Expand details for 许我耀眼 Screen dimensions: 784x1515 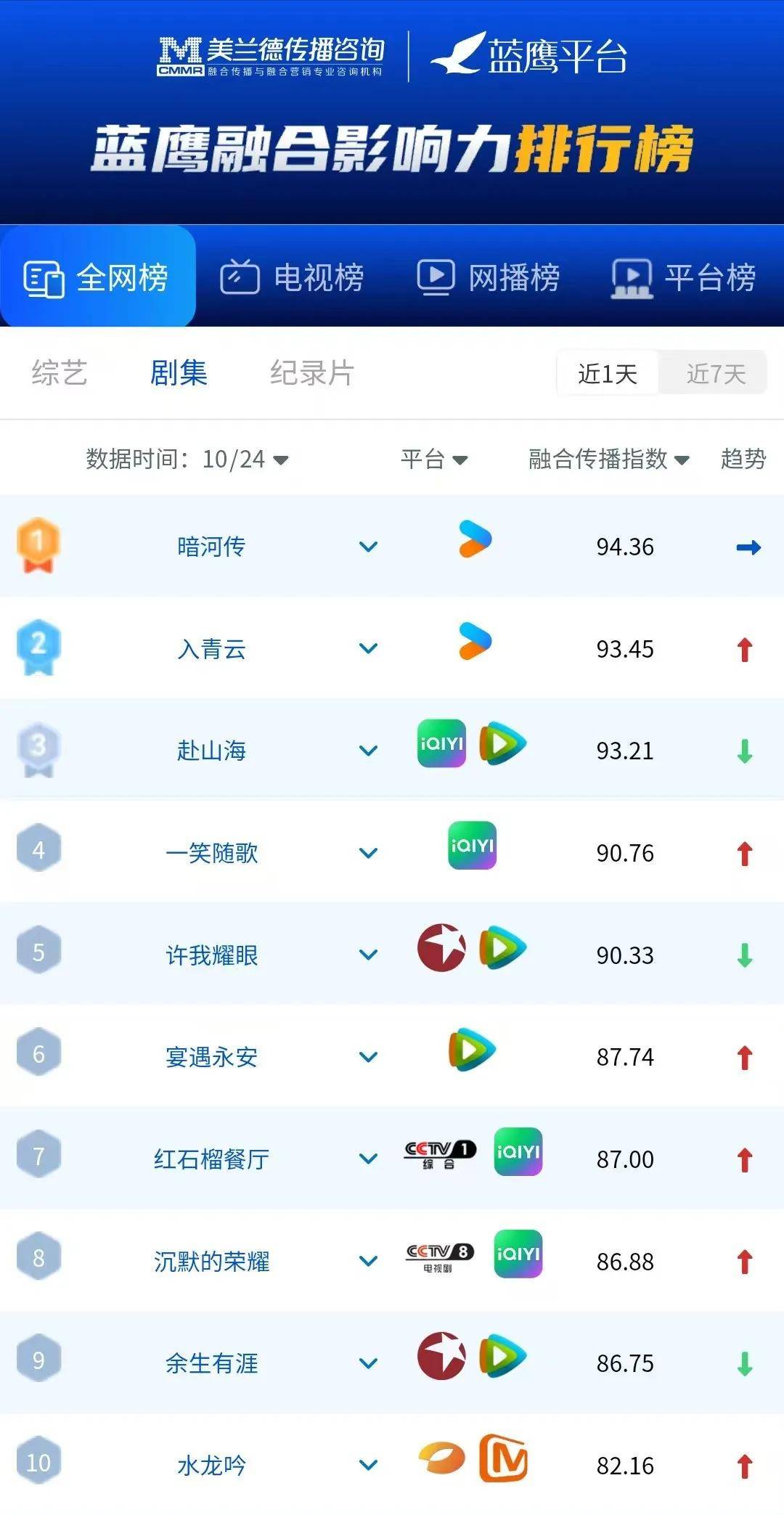[x=369, y=955]
